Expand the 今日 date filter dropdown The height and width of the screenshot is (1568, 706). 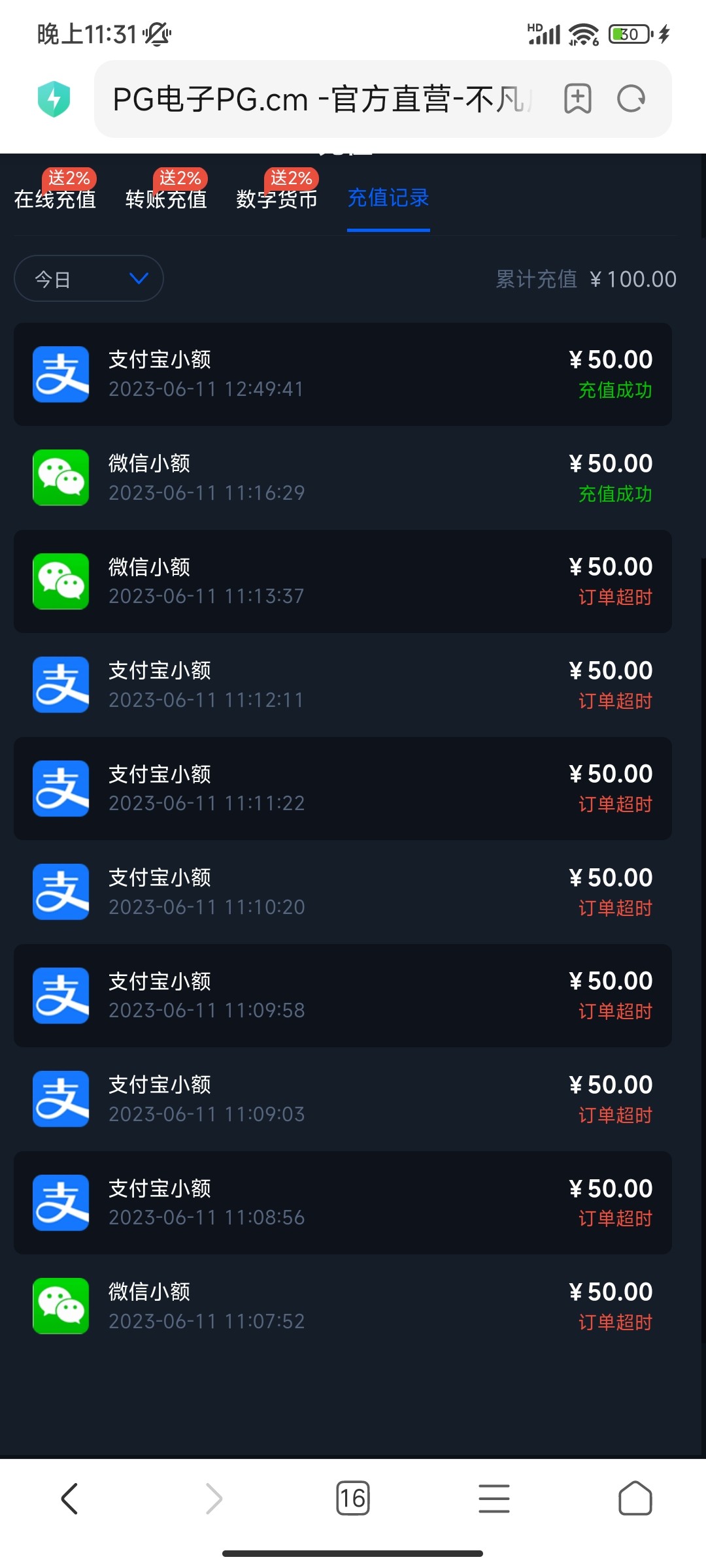[89, 279]
